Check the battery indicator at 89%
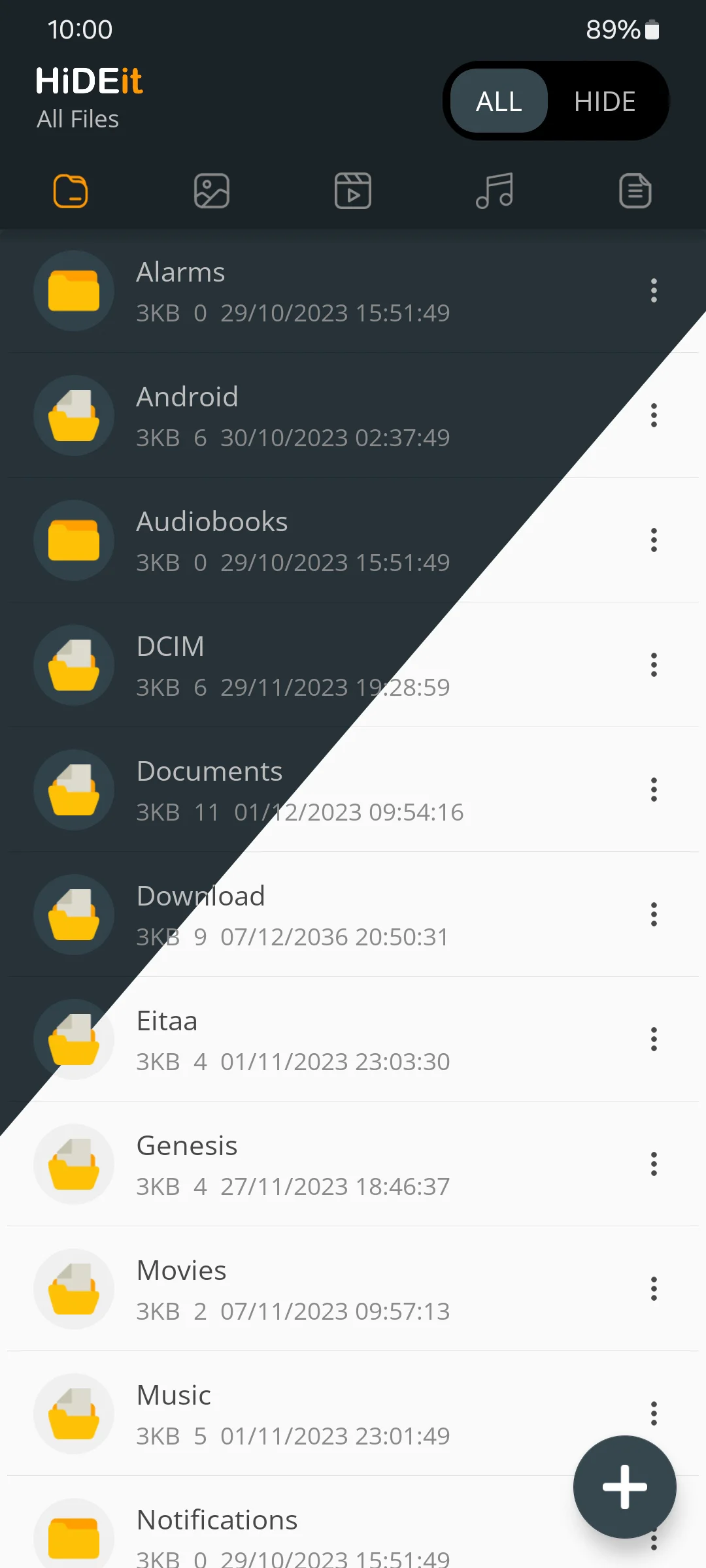The height and width of the screenshot is (1568, 706). (622, 29)
